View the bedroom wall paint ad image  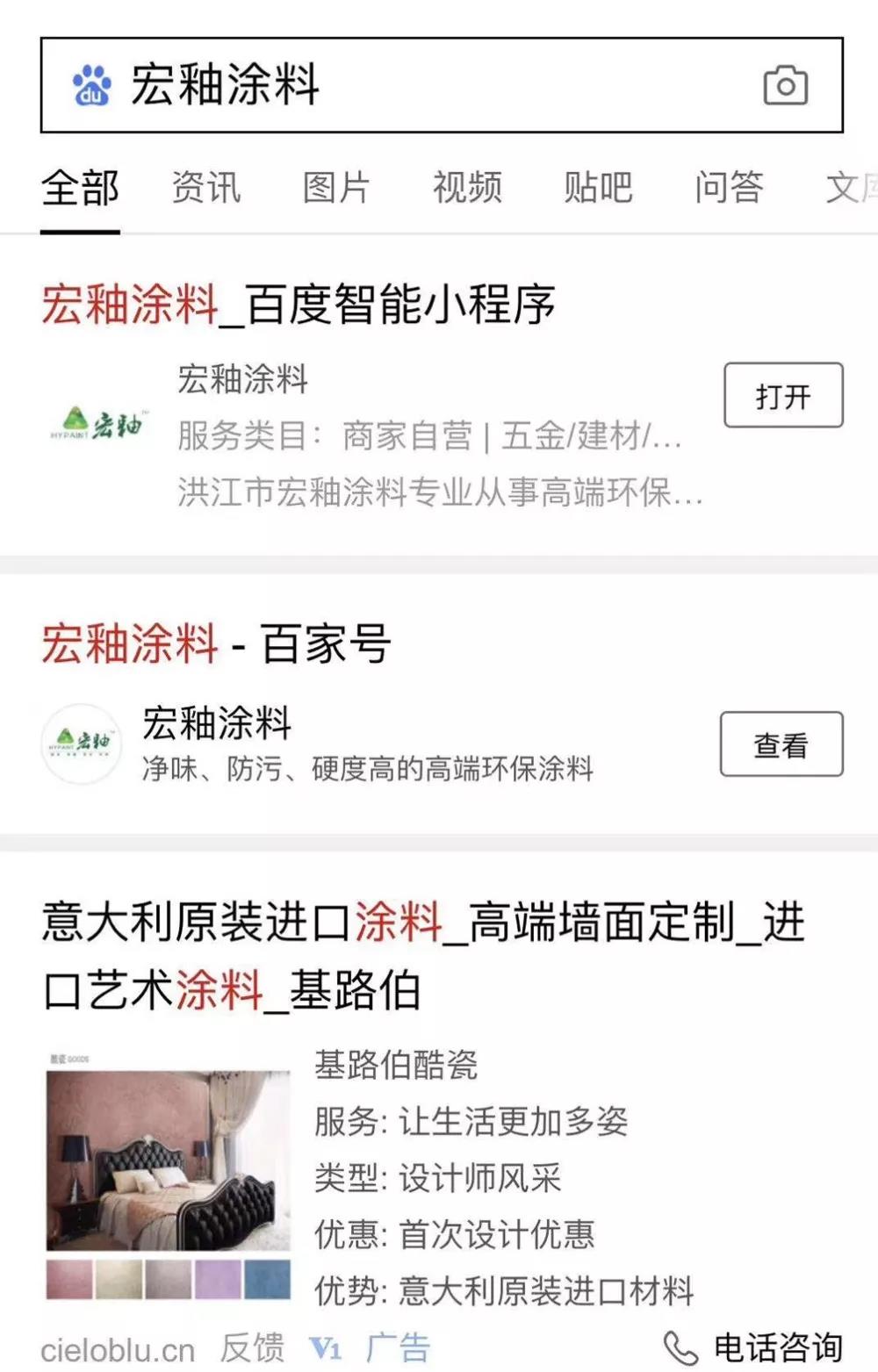[169, 1159]
